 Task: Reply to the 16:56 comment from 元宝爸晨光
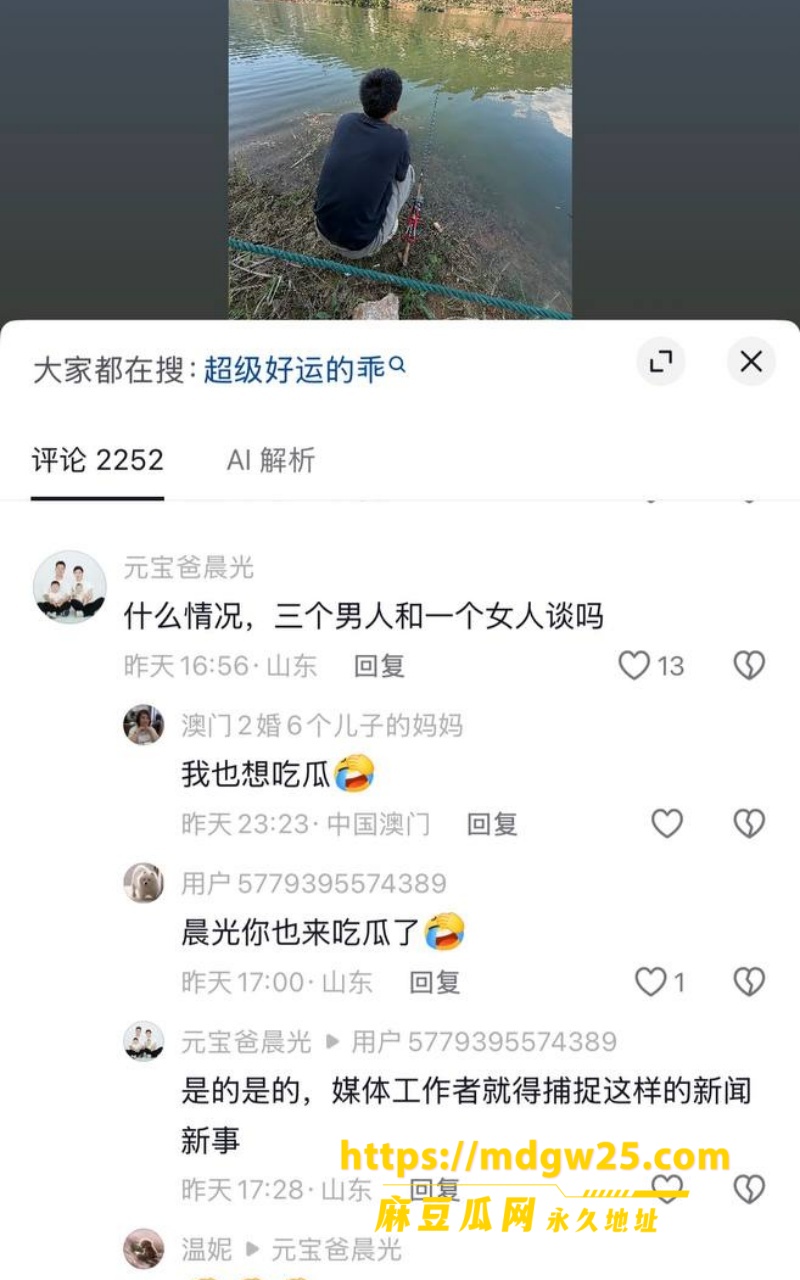pos(380,666)
